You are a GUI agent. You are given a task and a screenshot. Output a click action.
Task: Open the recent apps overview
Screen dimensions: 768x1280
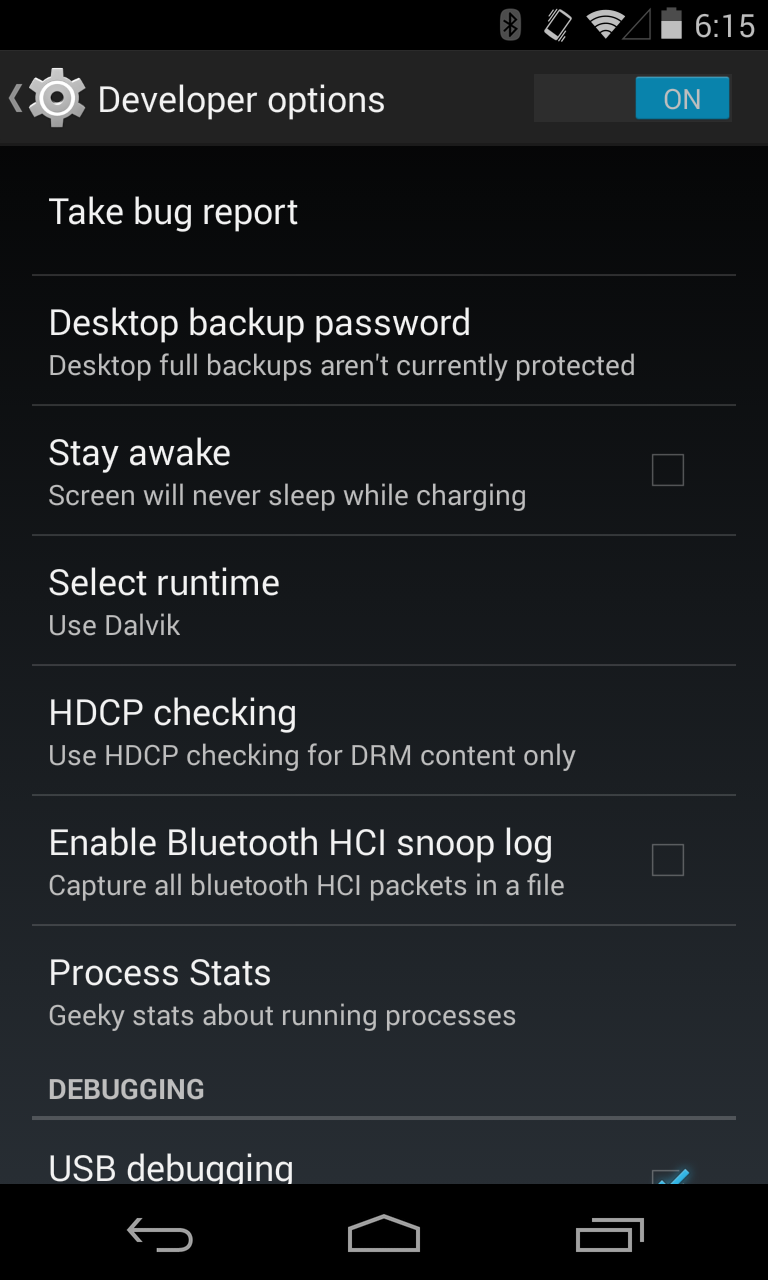click(610, 1235)
